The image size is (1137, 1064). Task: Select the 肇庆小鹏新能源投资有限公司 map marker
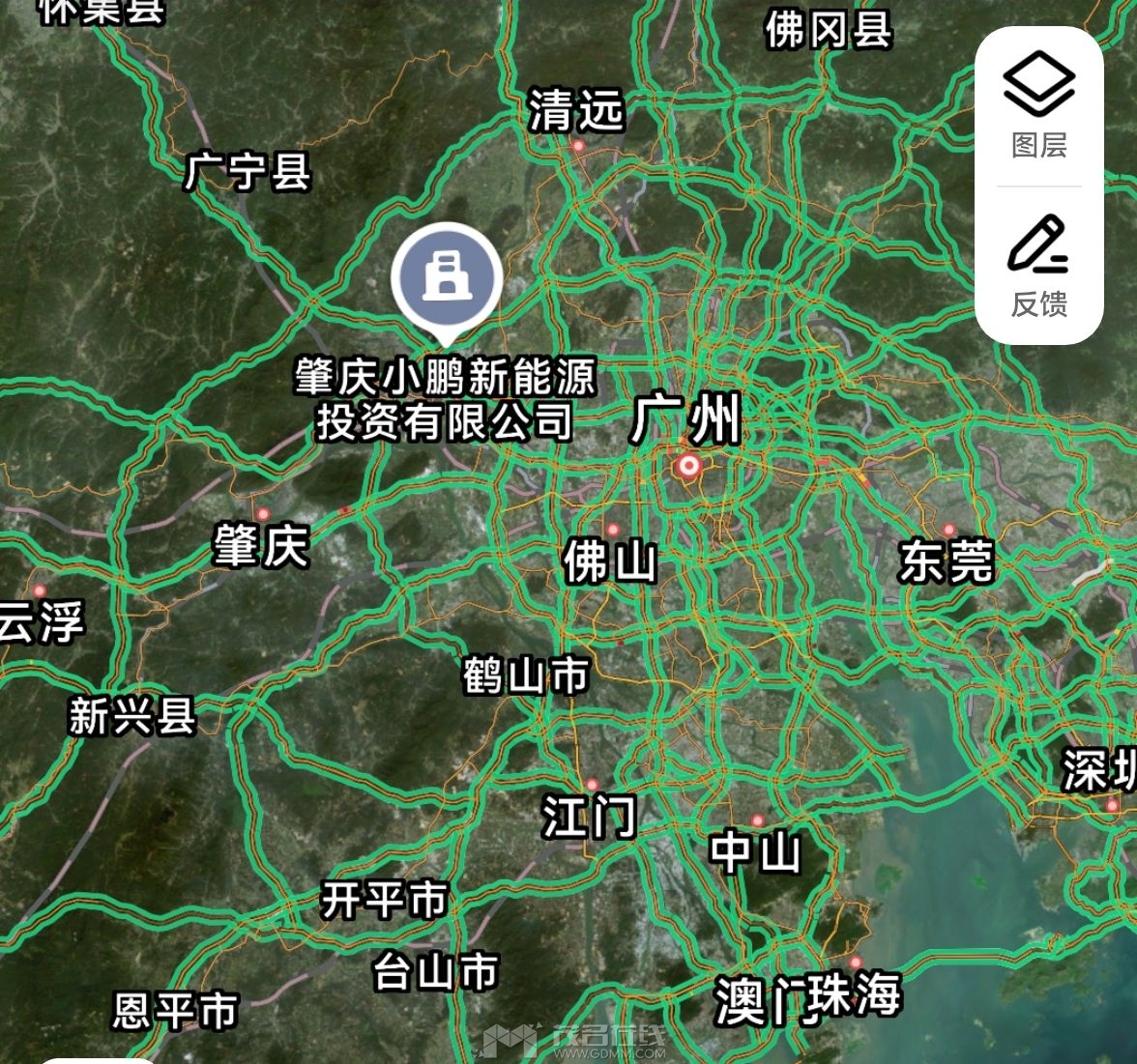[x=446, y=279]
